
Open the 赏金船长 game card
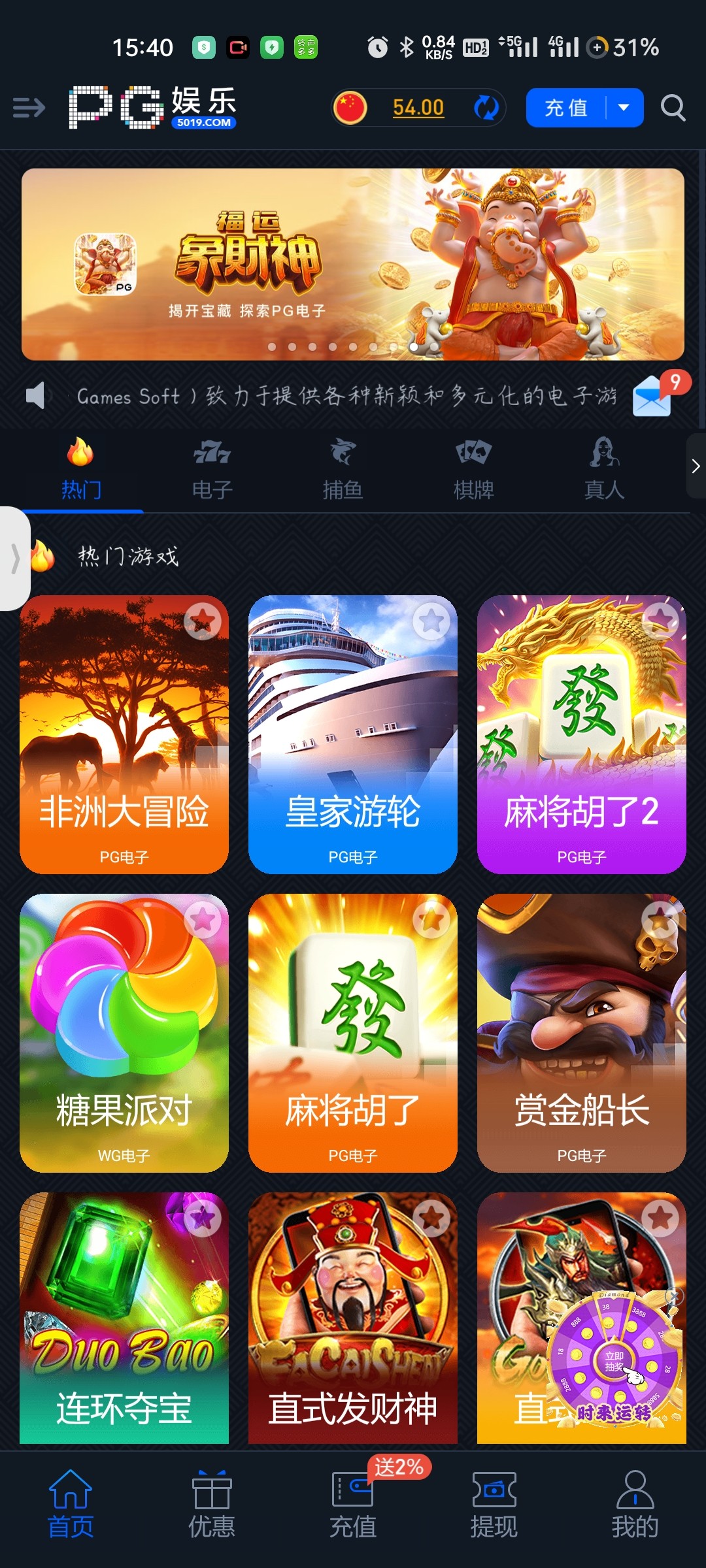[x=582, y=1032]
